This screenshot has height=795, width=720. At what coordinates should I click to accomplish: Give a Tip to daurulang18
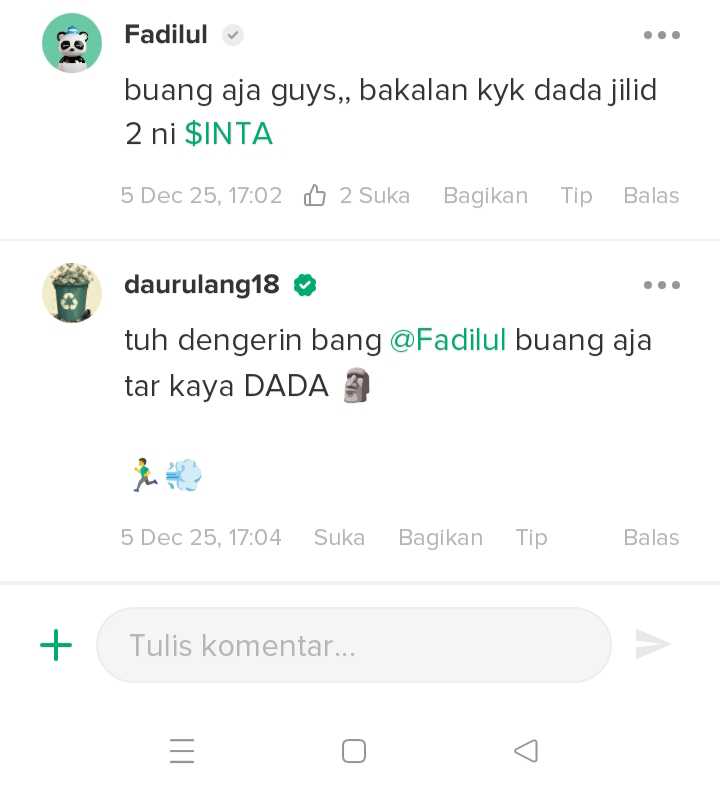coord(531,538)
